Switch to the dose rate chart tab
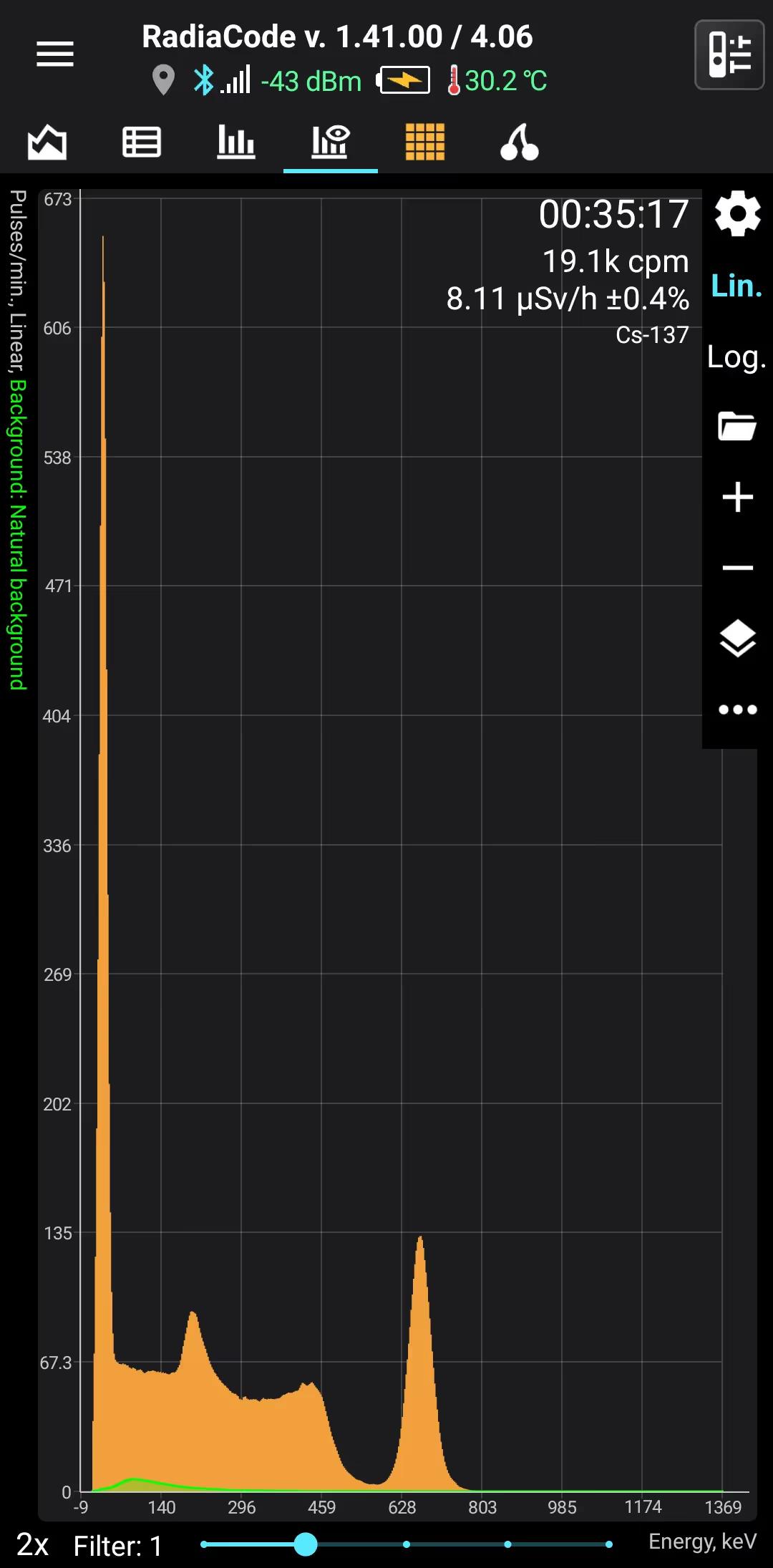 coord(47,142)
